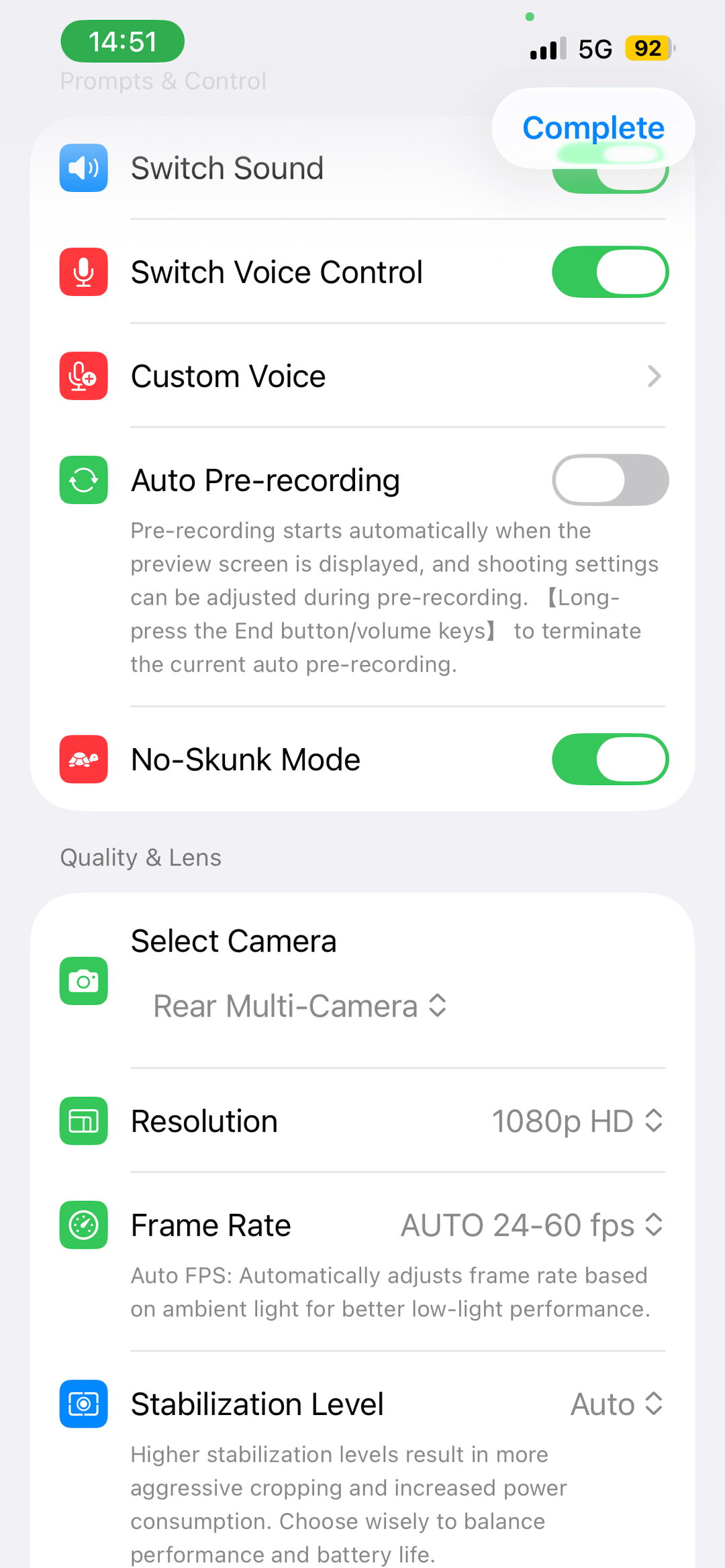
Task: Change Resolution from 1080p HD
Action: tap(577, 1121)
